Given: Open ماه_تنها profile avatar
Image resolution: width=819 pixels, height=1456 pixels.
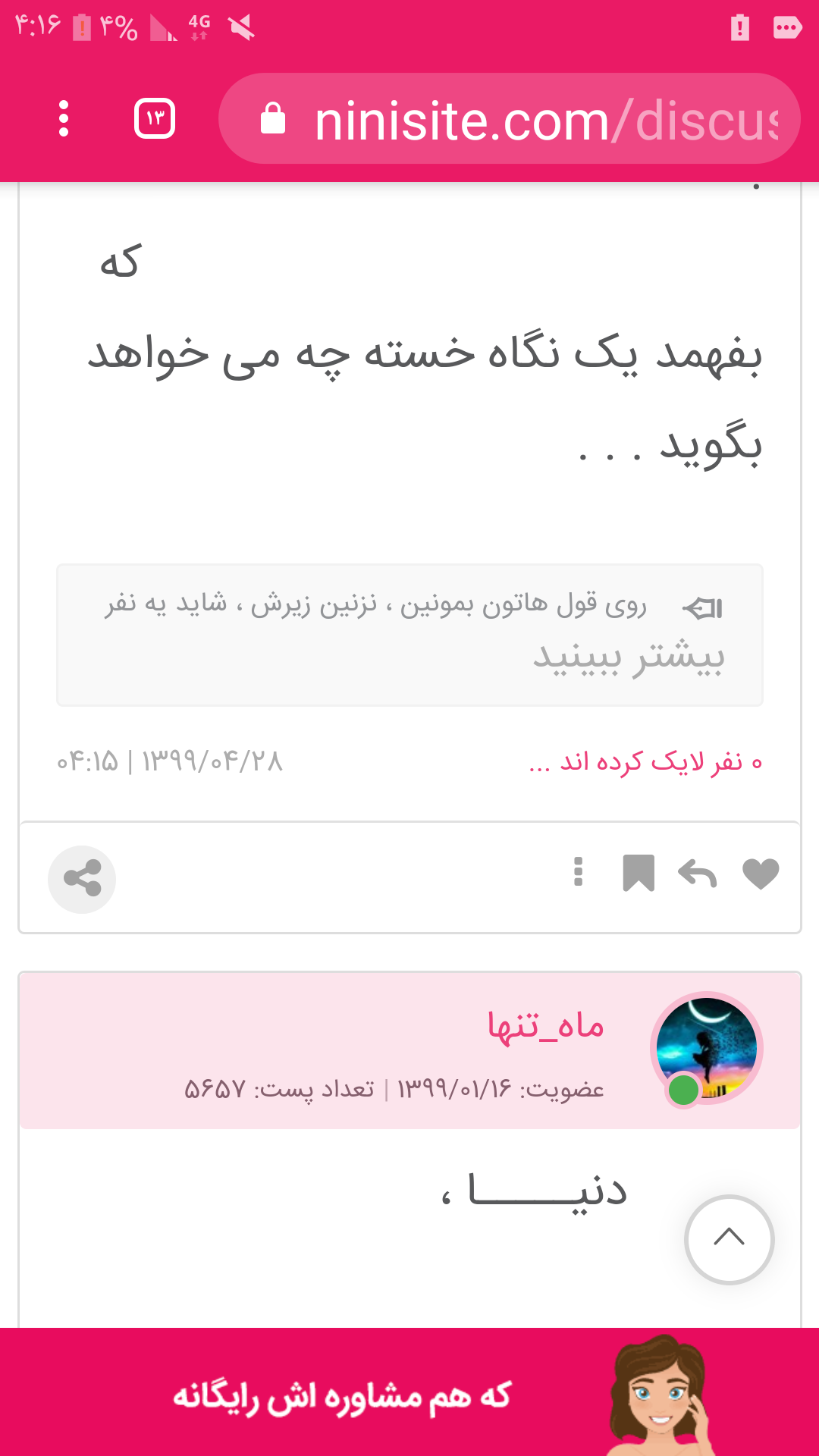Looking at the screenshot, I should [706, 1048].
